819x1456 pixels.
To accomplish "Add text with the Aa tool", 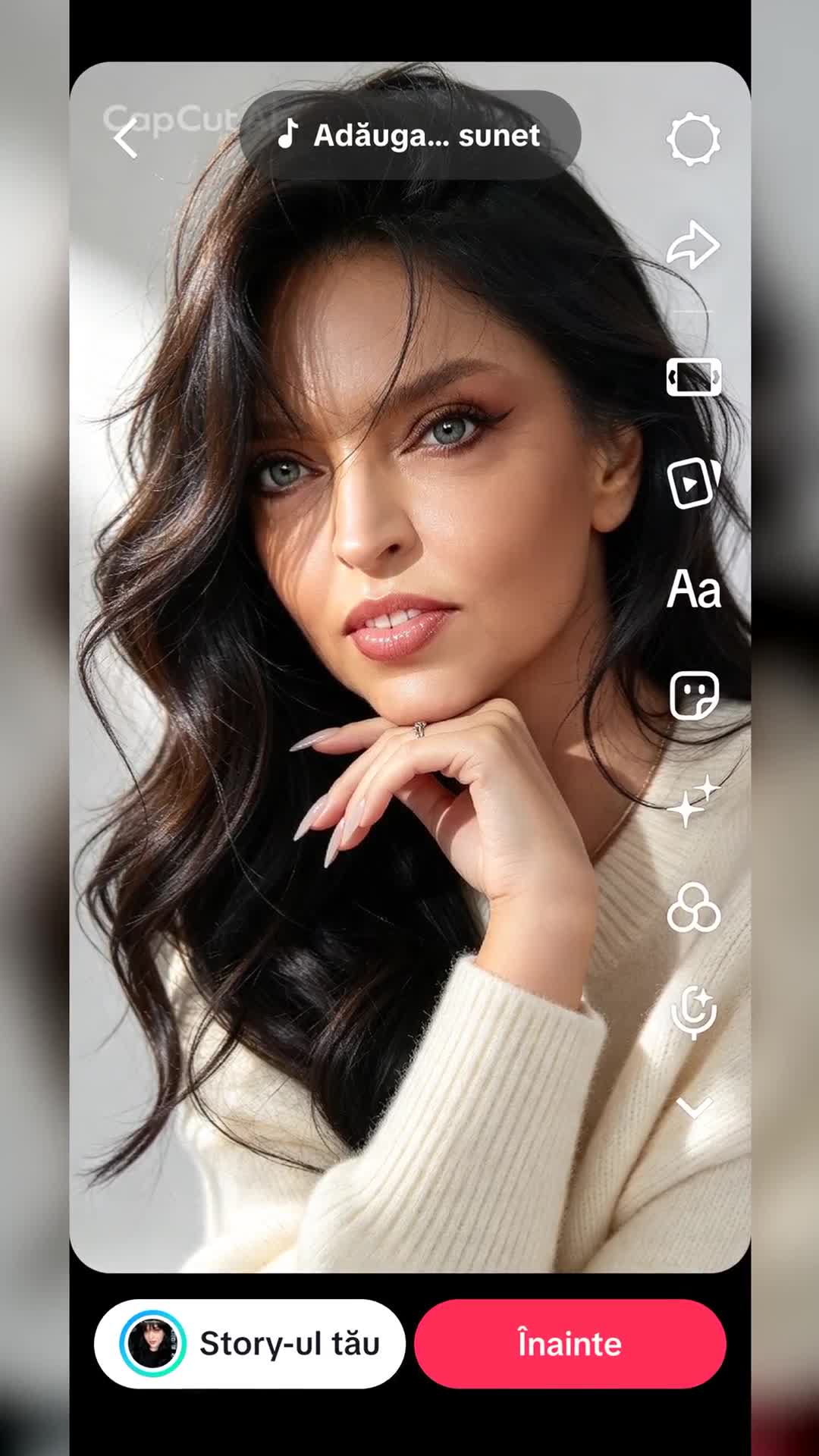I will 693,589.
